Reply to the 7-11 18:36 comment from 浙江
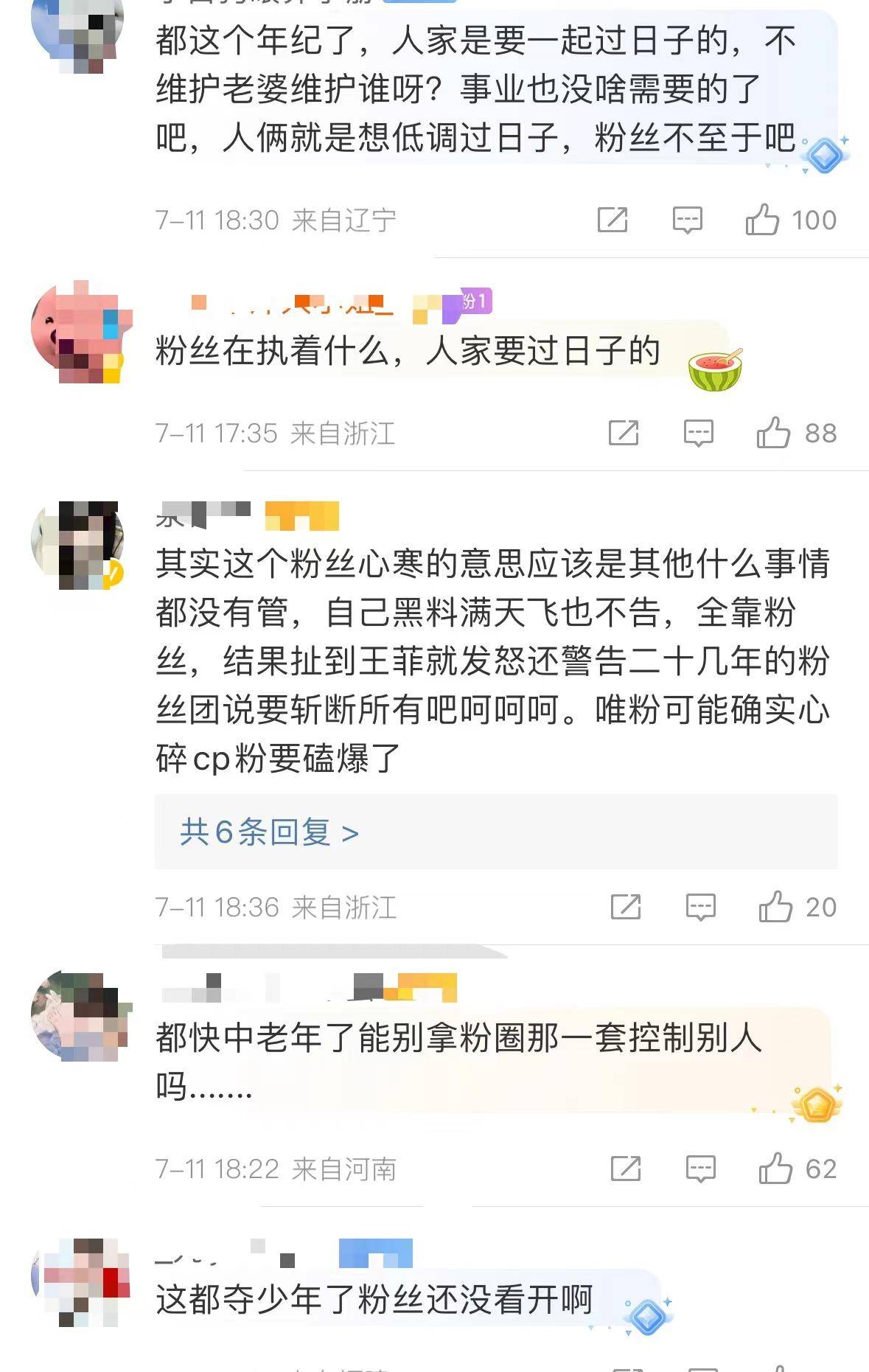The image size is (869, 1372). (x=700, y=907)
